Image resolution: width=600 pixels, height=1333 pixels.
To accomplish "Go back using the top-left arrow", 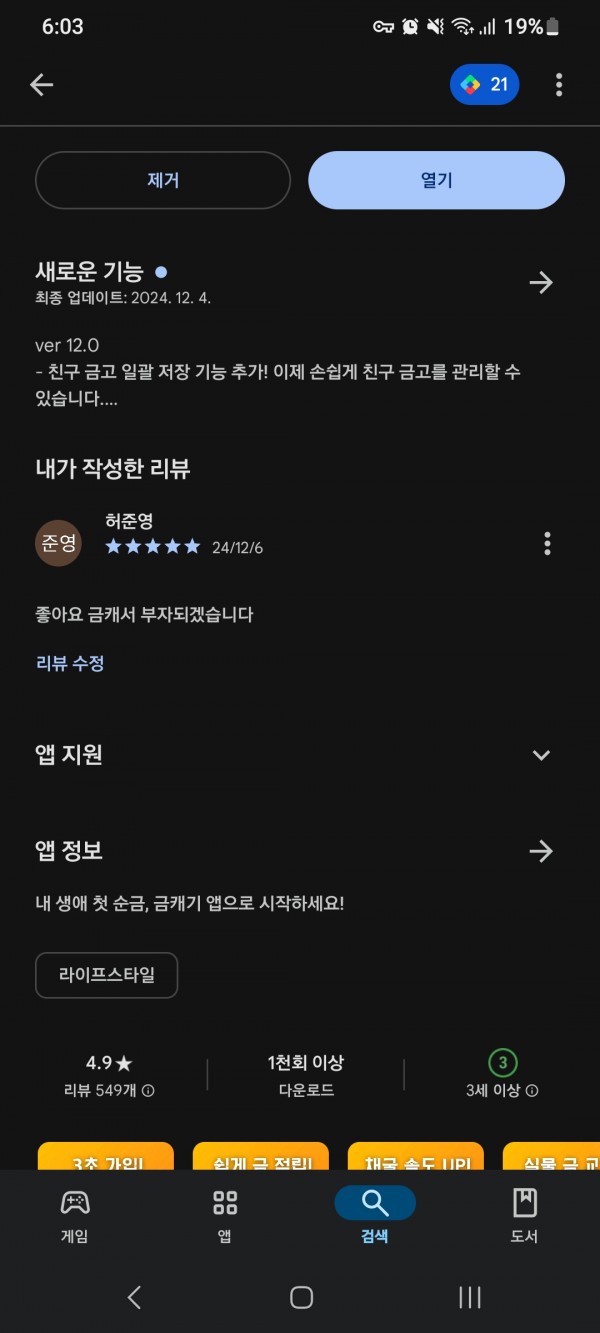I will [x=41, y=85].
